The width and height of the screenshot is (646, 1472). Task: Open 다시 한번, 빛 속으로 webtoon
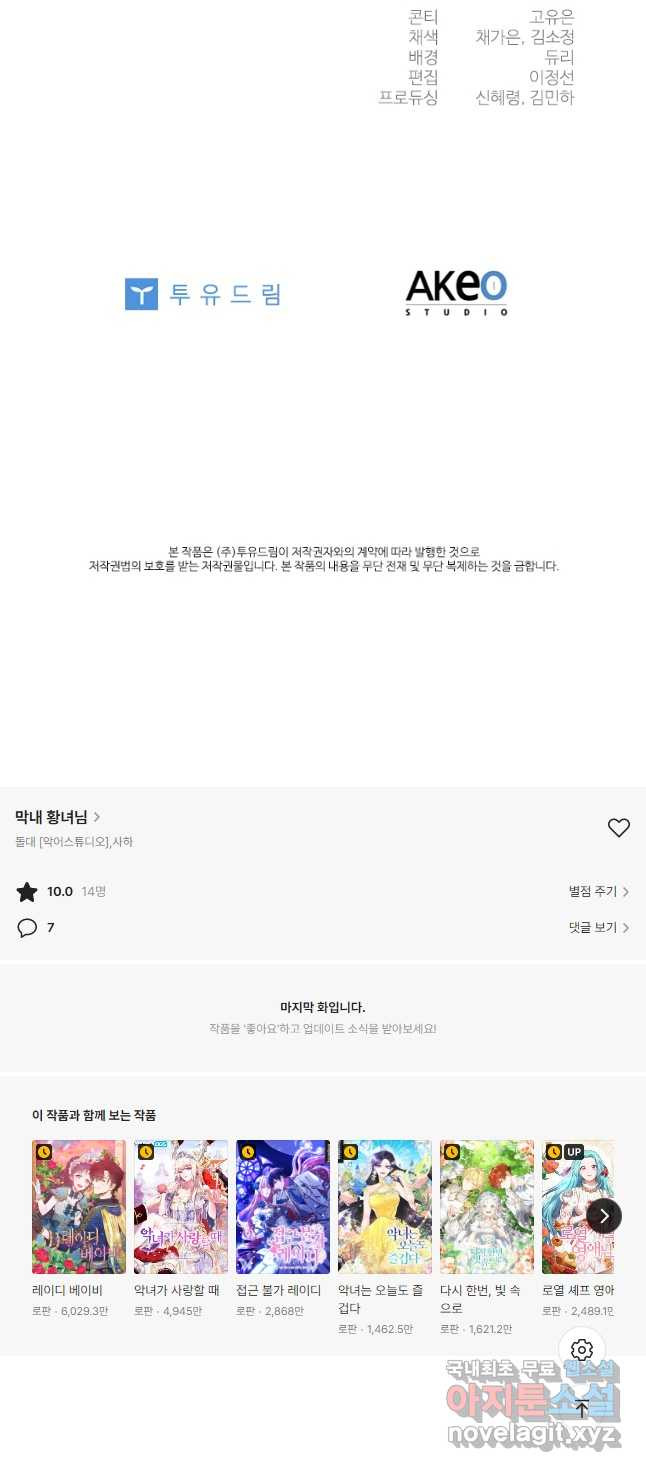click(x=487, y=1207)
